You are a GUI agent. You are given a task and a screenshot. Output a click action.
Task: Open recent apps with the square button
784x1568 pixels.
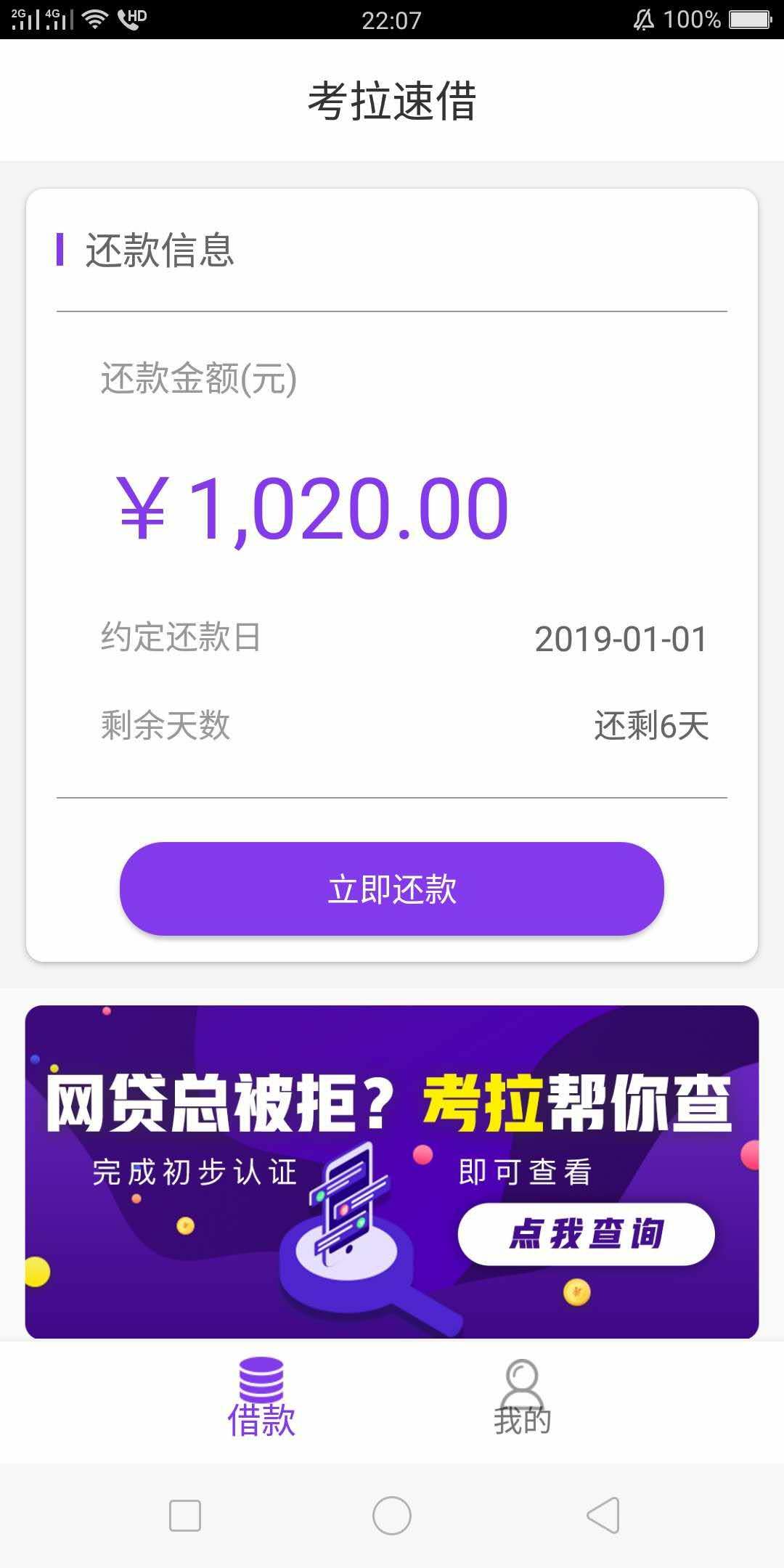click(x=185, y=1516)
